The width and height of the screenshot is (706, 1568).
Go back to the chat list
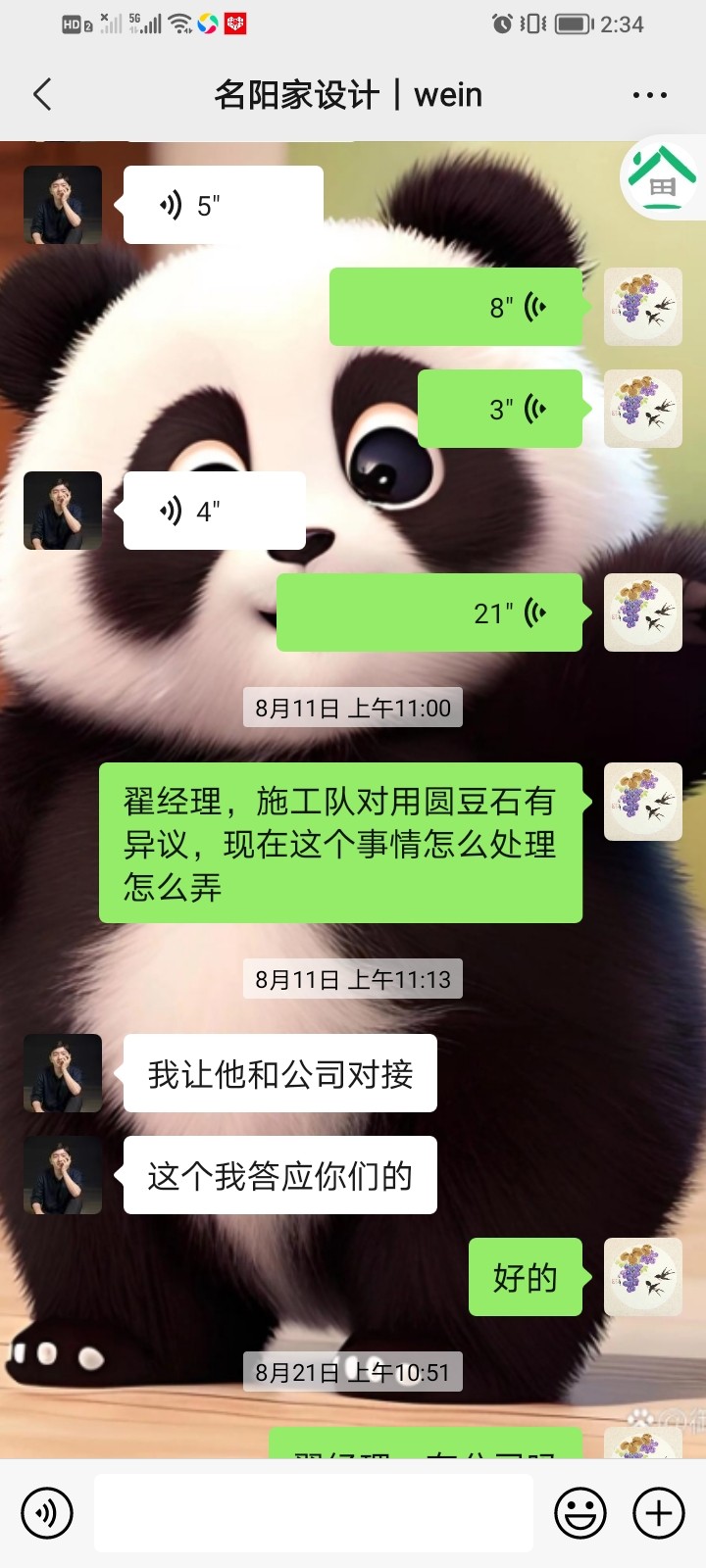[x=42, y=95]
